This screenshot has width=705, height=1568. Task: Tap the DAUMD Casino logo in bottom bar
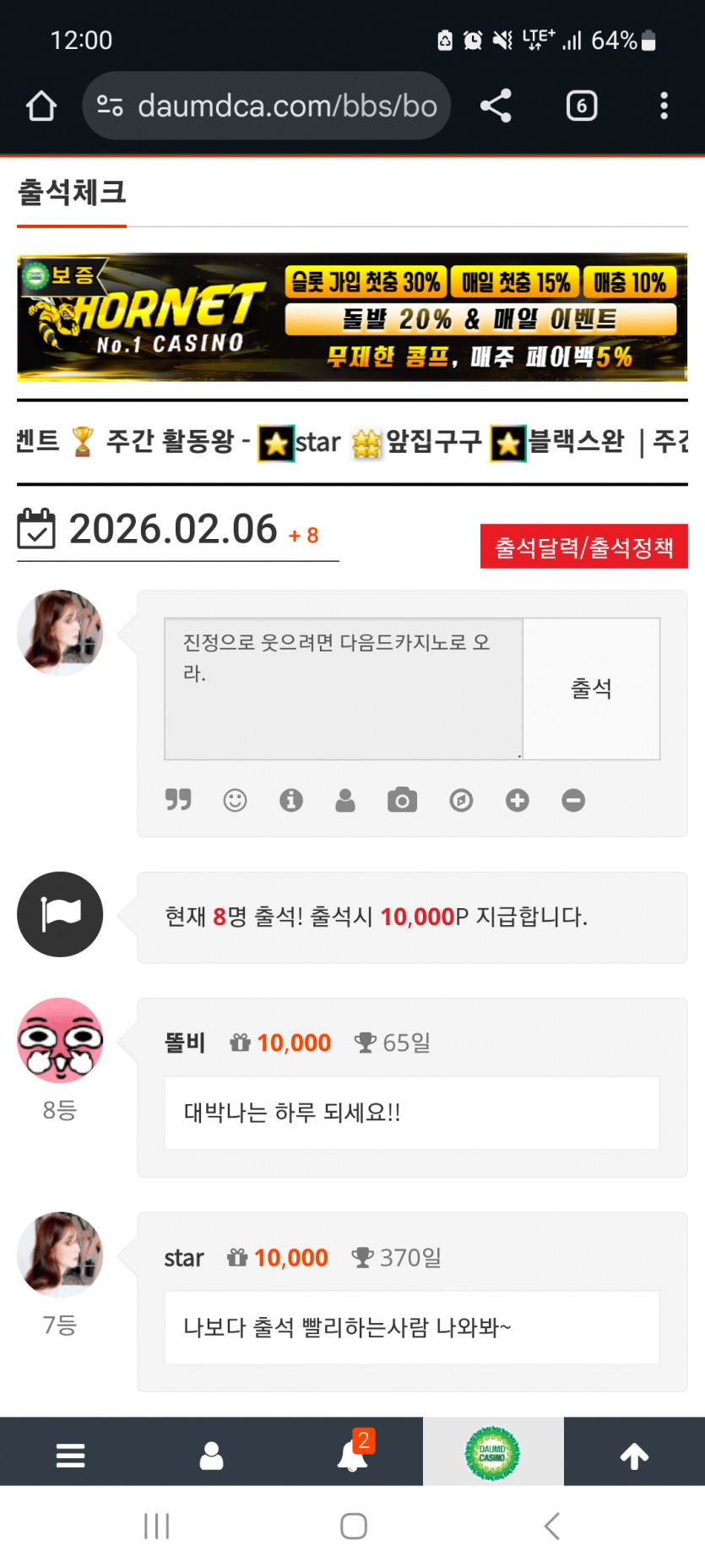click(x=493, y=1453)
